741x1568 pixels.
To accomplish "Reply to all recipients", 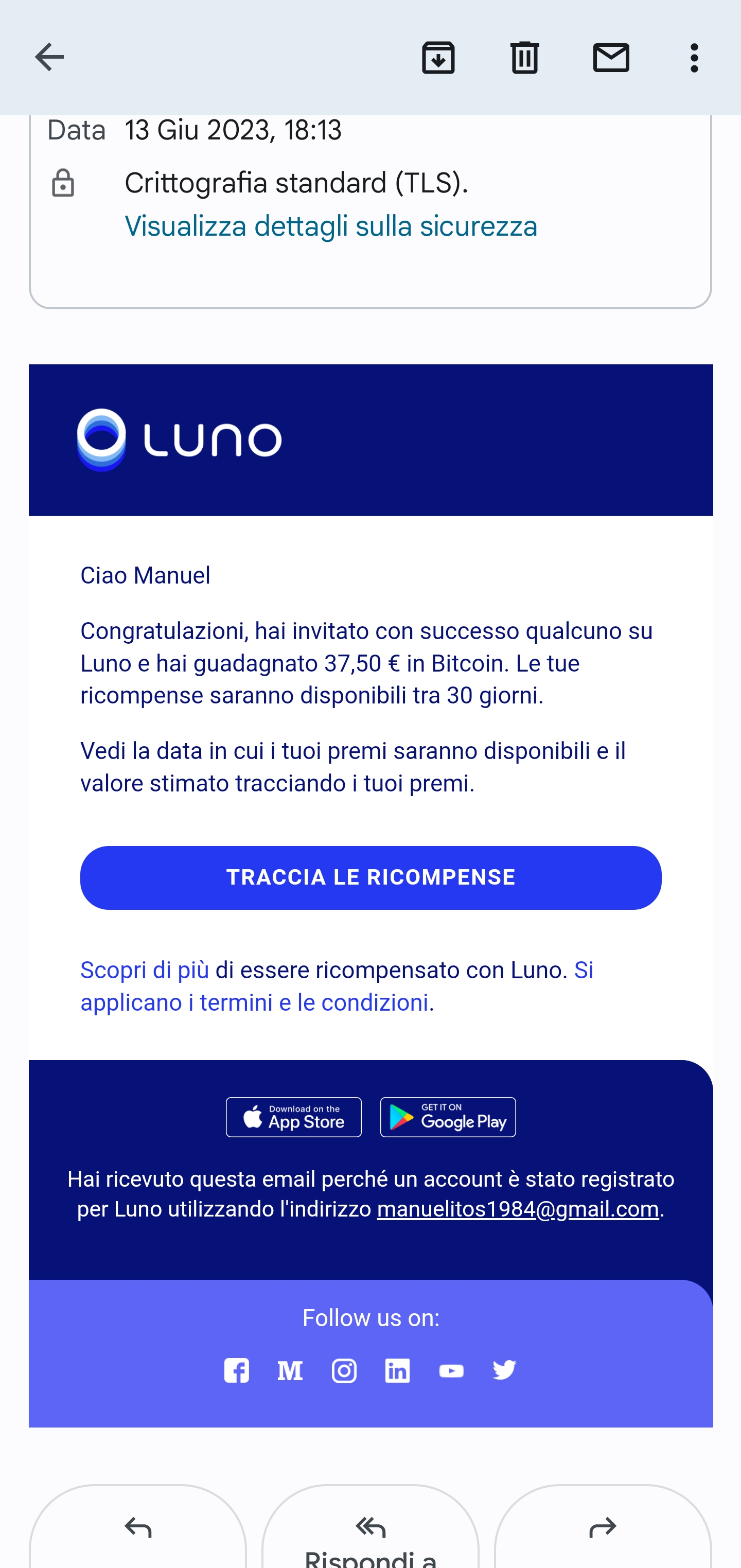I will coord(370,1527).
